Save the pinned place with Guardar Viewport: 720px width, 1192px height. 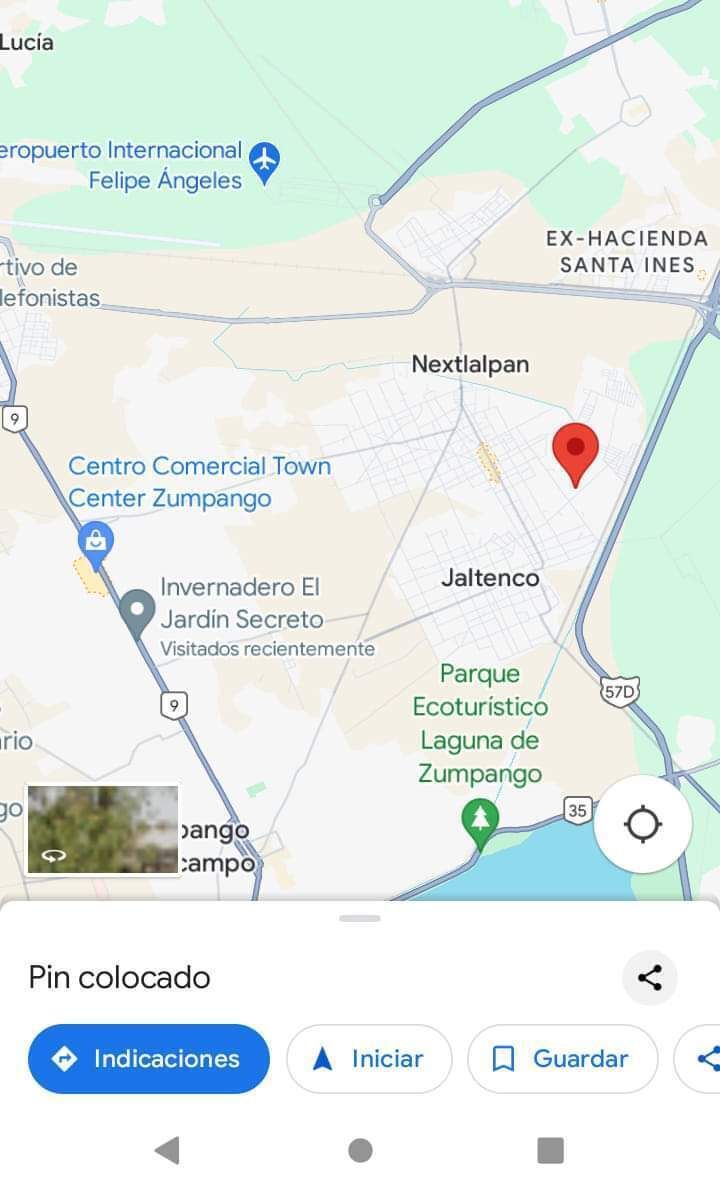(562, 1059)
